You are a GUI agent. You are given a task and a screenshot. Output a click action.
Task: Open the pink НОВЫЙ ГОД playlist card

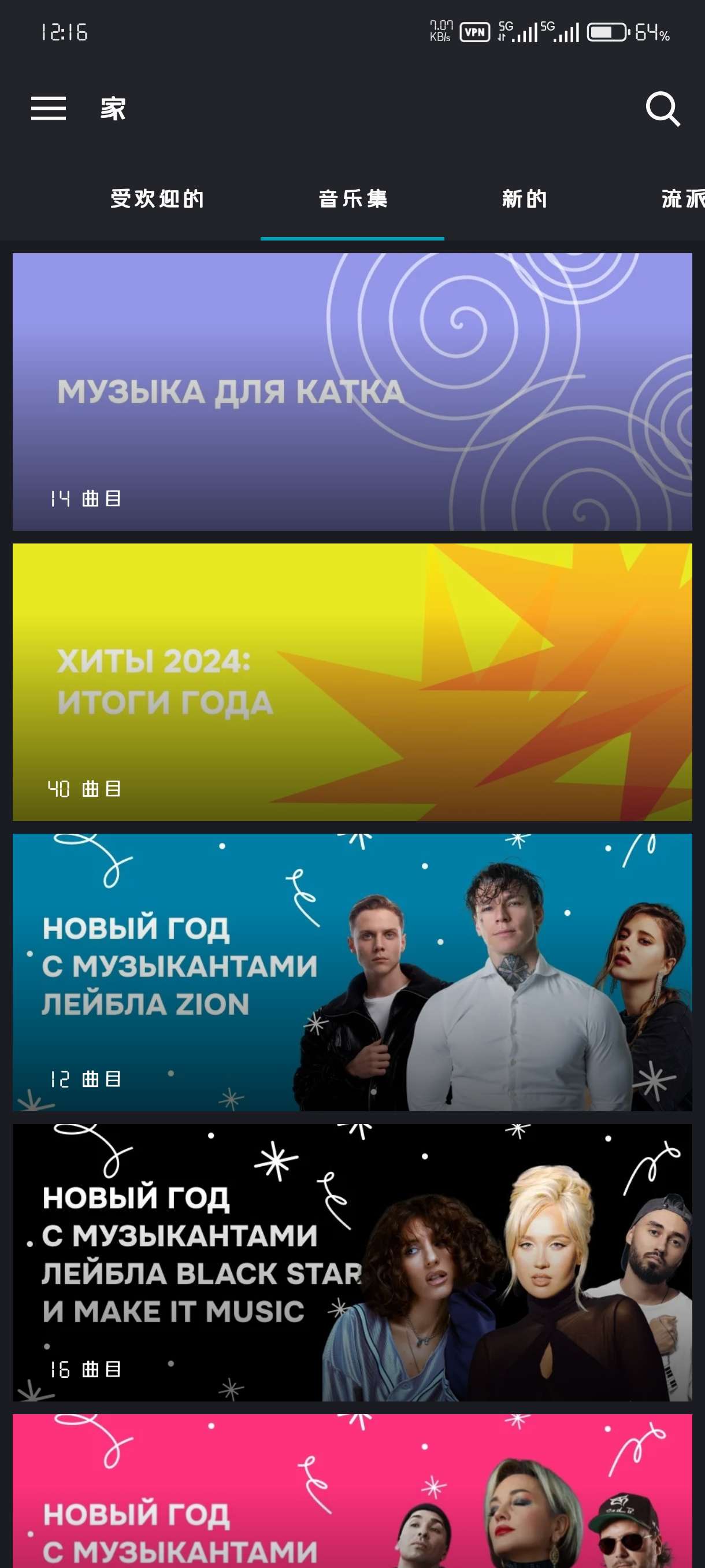pos(352,1491)
